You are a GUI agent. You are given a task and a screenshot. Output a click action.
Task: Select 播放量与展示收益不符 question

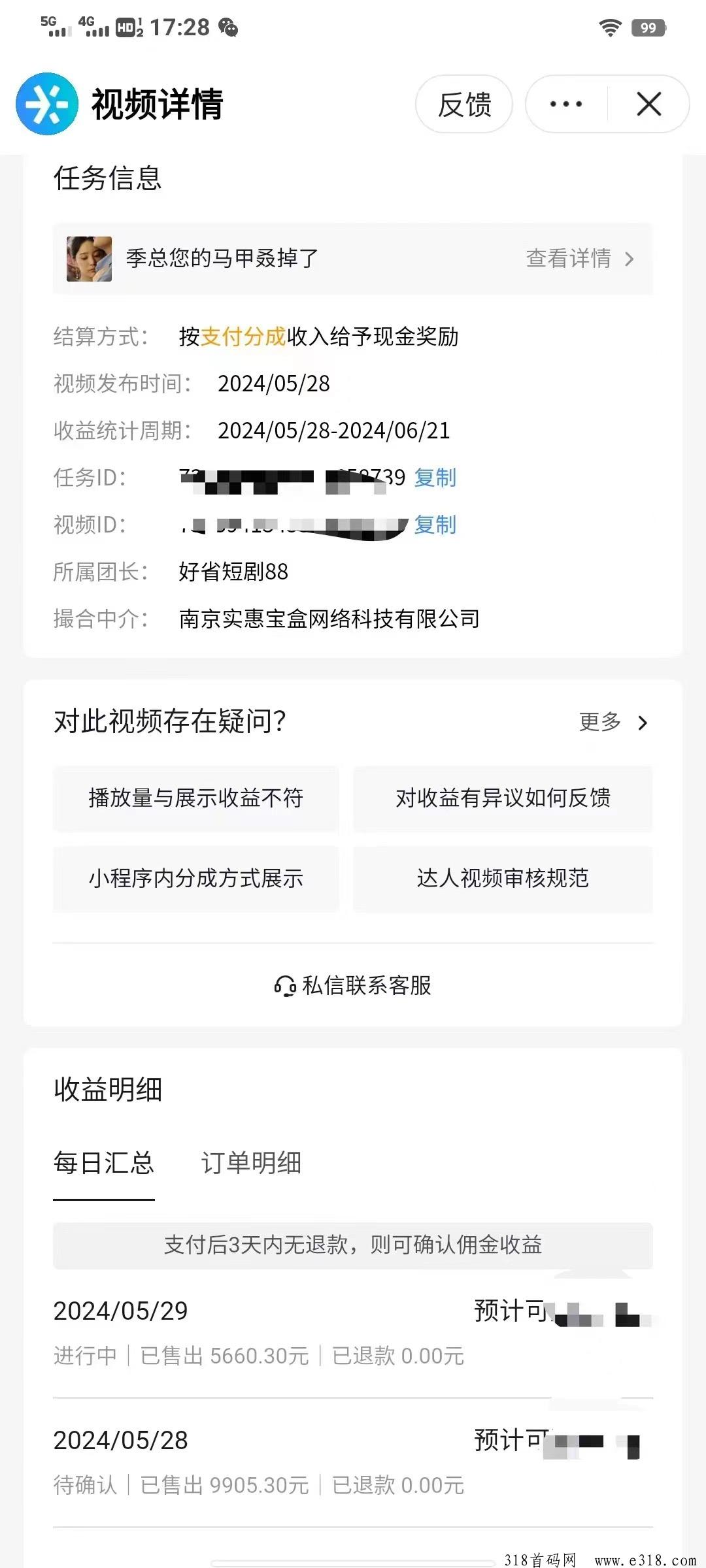(196, 798)
